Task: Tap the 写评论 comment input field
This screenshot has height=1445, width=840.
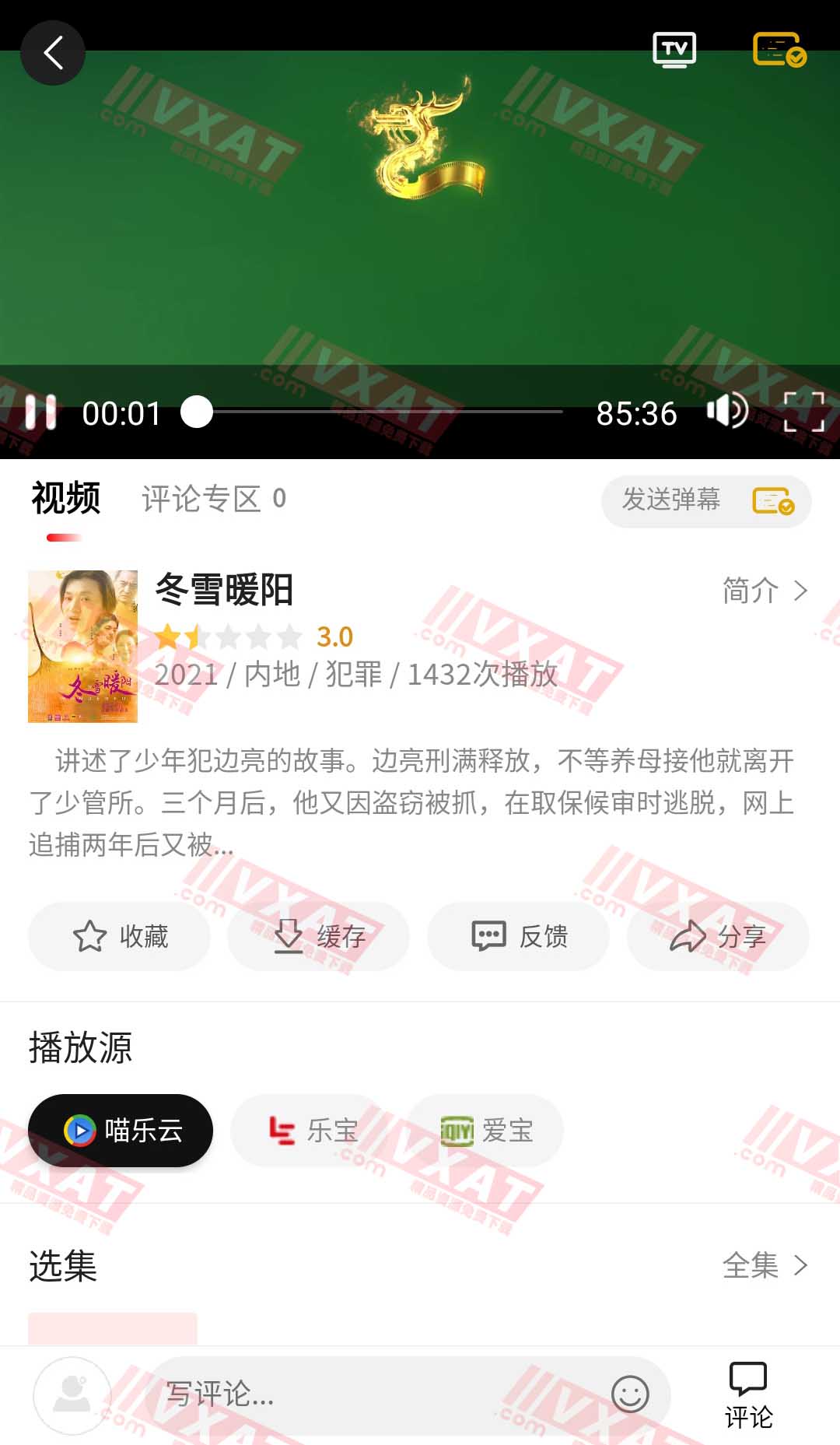Action: (x=373, y=1394)
